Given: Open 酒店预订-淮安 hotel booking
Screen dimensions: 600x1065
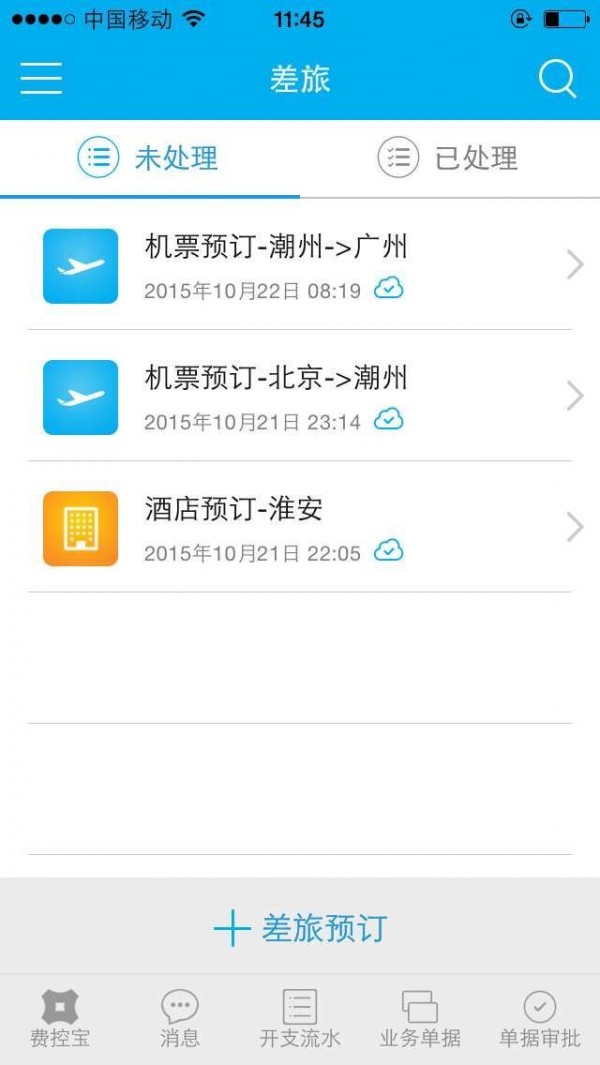Looking at the screenshot, I should (x=300, y=528).
